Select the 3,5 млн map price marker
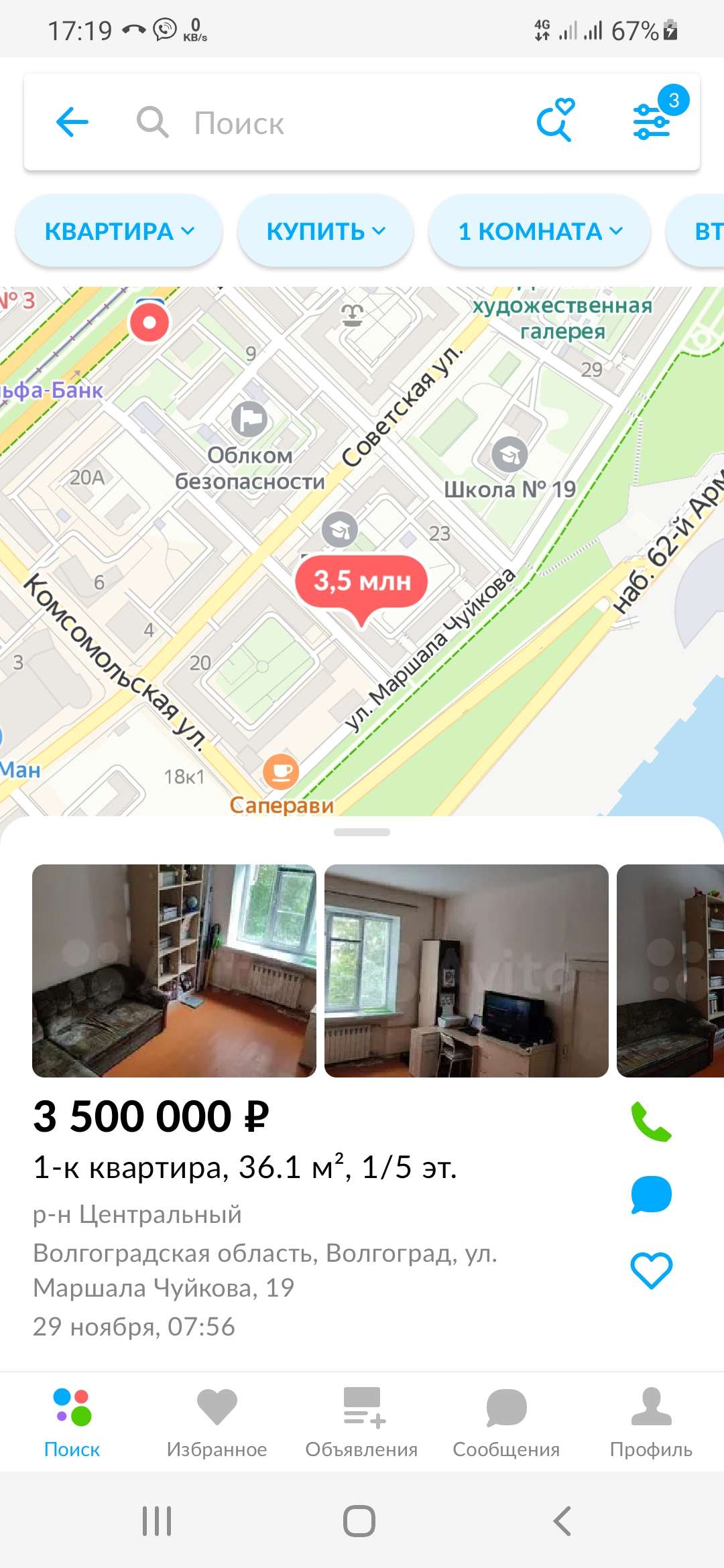Viewport: 724px width, 1568px height. (362, 582)
